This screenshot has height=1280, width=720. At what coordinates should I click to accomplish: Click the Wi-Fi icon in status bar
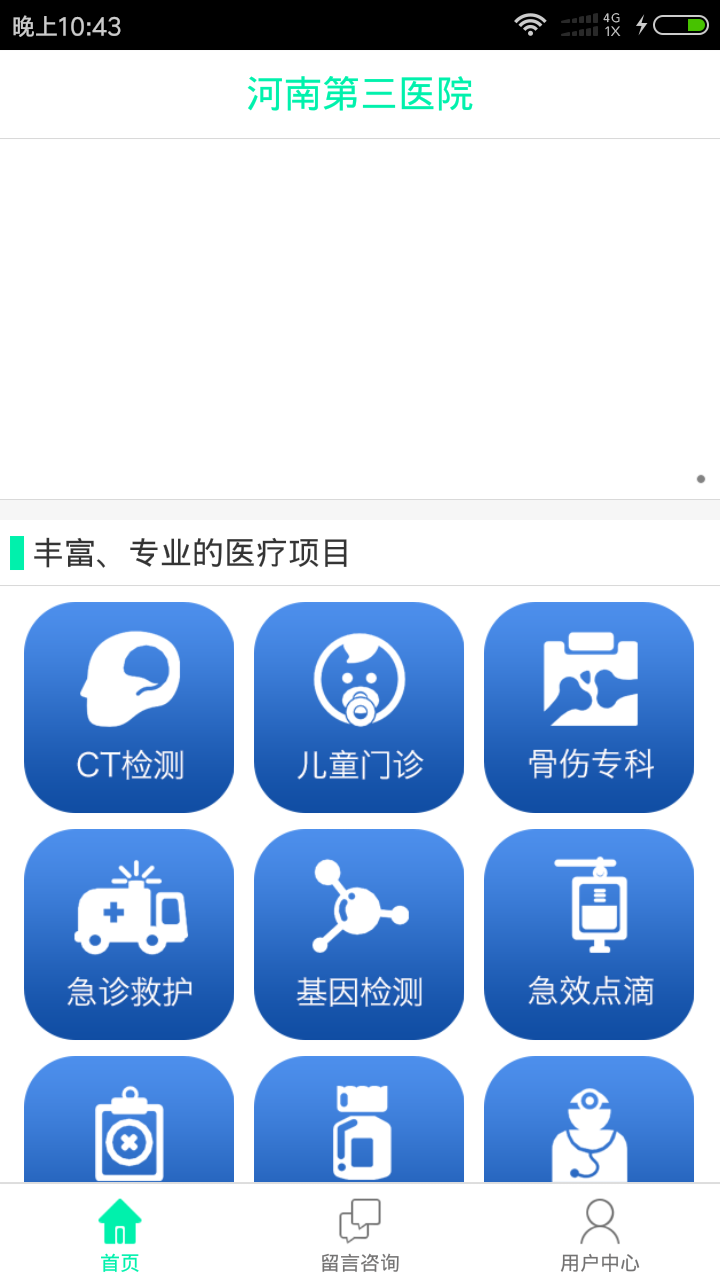click(x=529, y=24)
